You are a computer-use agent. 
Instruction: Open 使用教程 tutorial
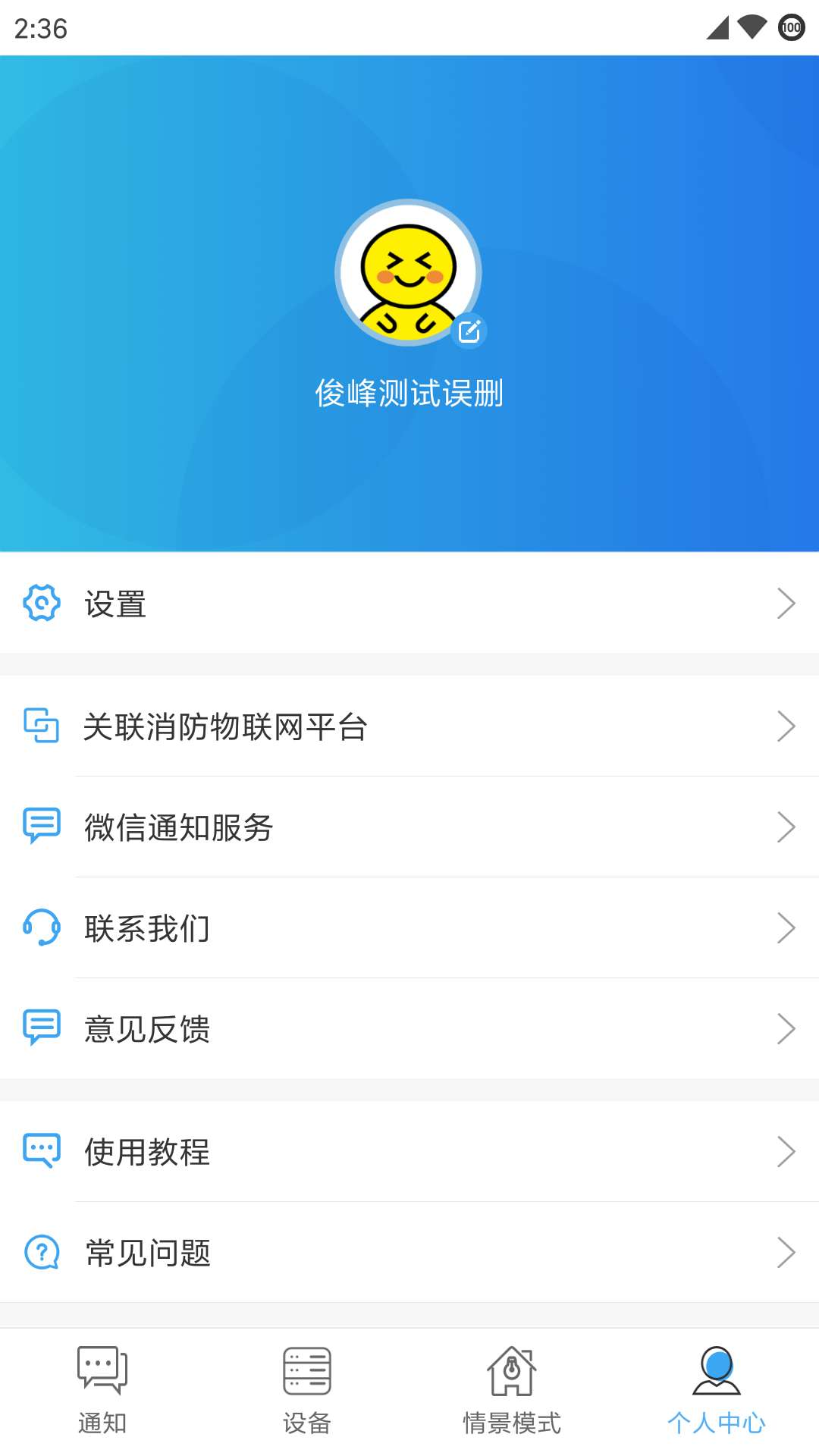coord(409,1152)
